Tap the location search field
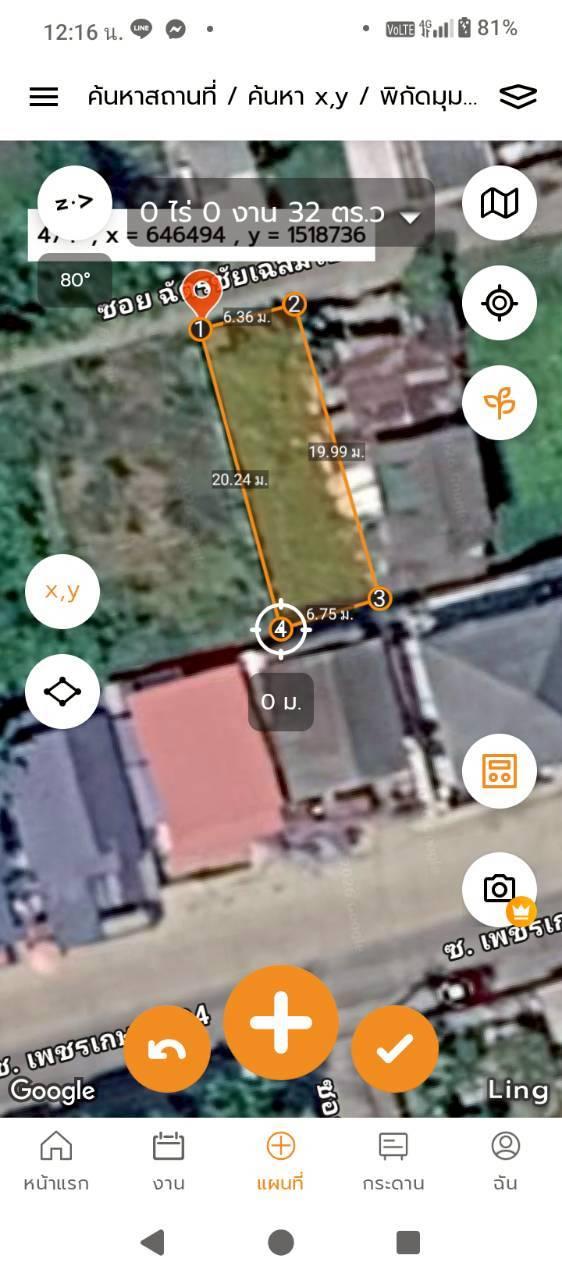Viewport: 562px width, 1280px height. [283, 97]
